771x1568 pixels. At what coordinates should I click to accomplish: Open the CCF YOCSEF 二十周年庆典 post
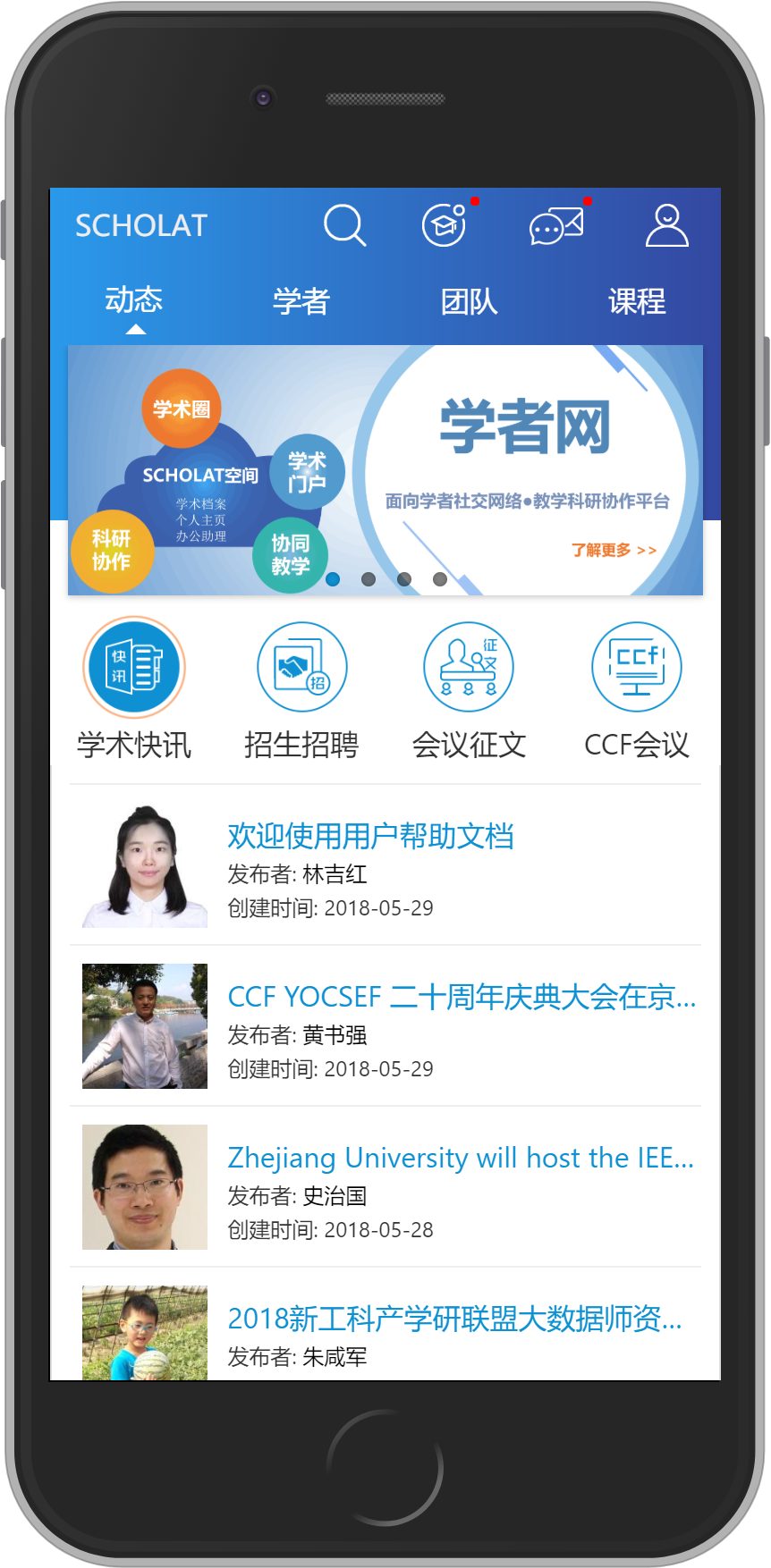(385, 1026)
